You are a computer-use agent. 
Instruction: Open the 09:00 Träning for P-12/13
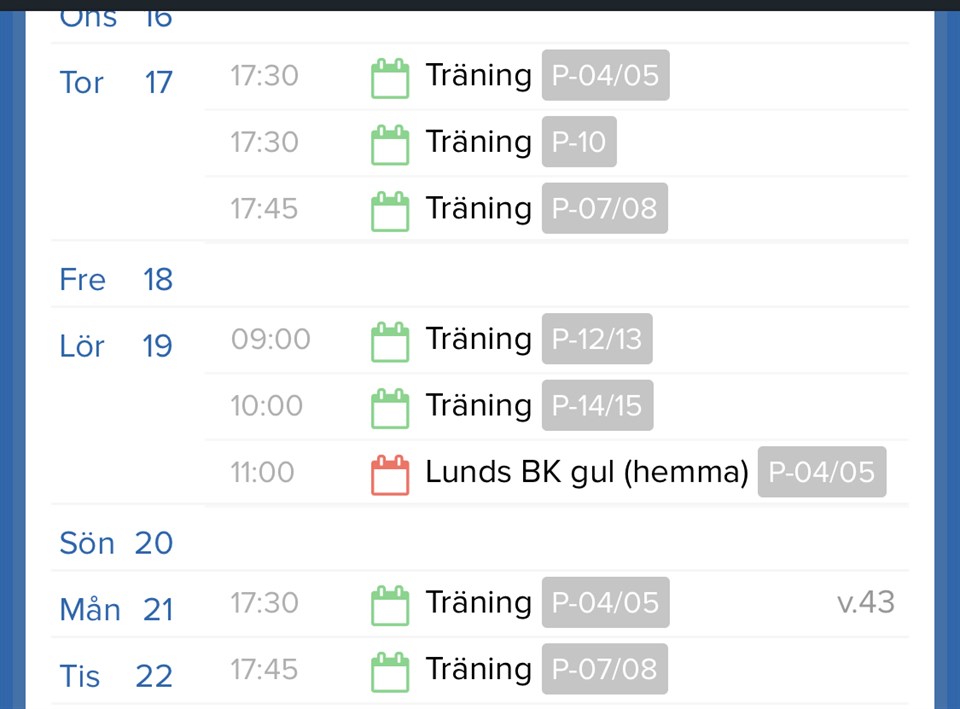(478, 339)
